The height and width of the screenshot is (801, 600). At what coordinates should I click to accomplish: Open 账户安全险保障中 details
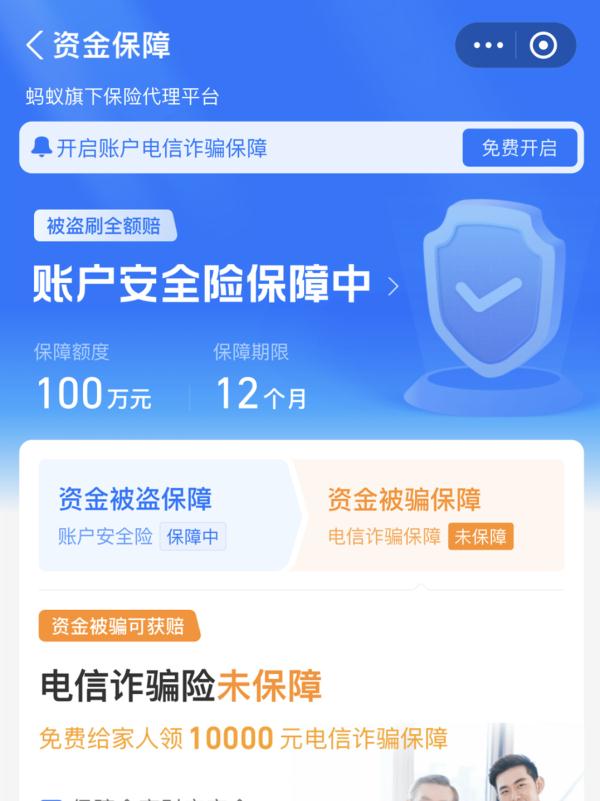pyautogui.click(x=216, y=285)
